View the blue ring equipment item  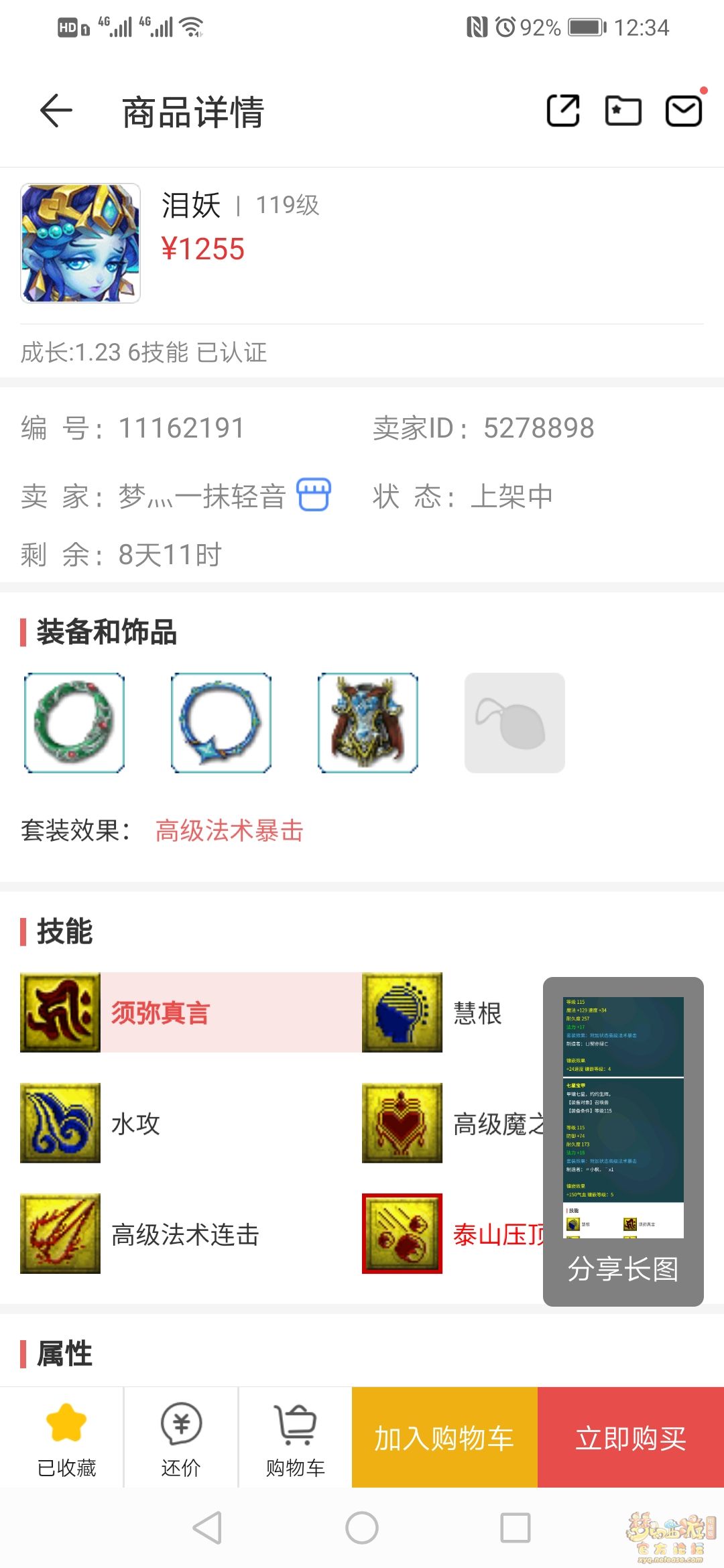coord(221,723)
